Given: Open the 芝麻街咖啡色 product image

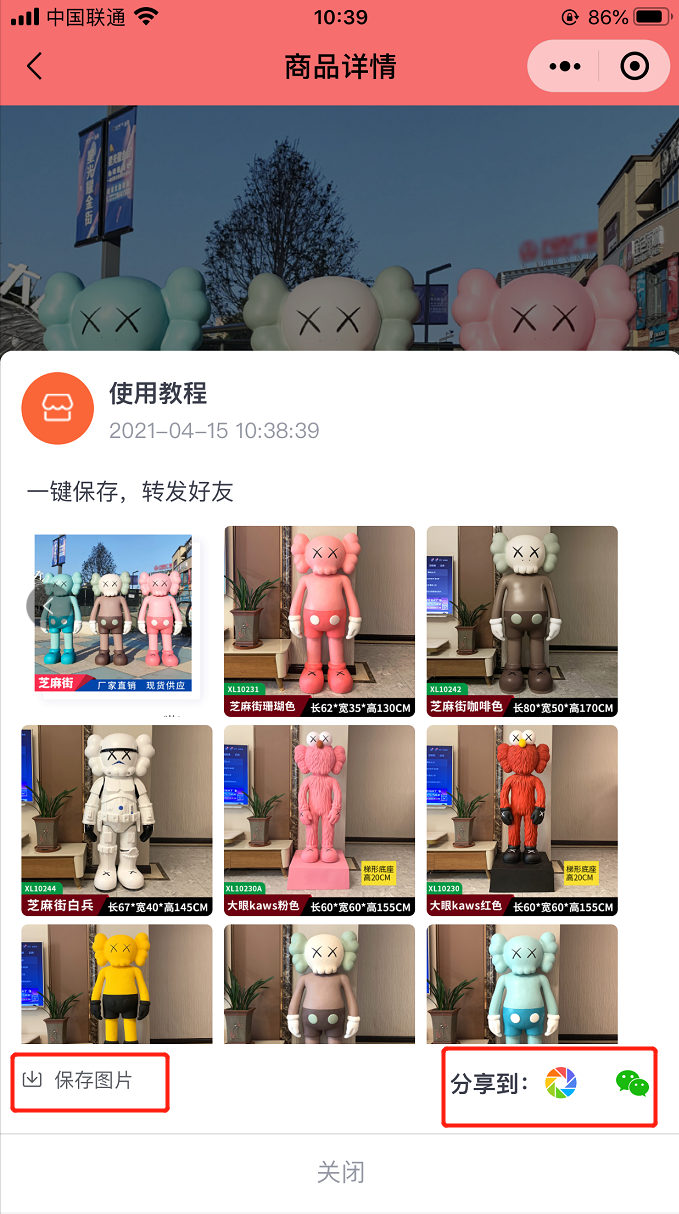Looking at the screenshot, I should pos(522,621).
